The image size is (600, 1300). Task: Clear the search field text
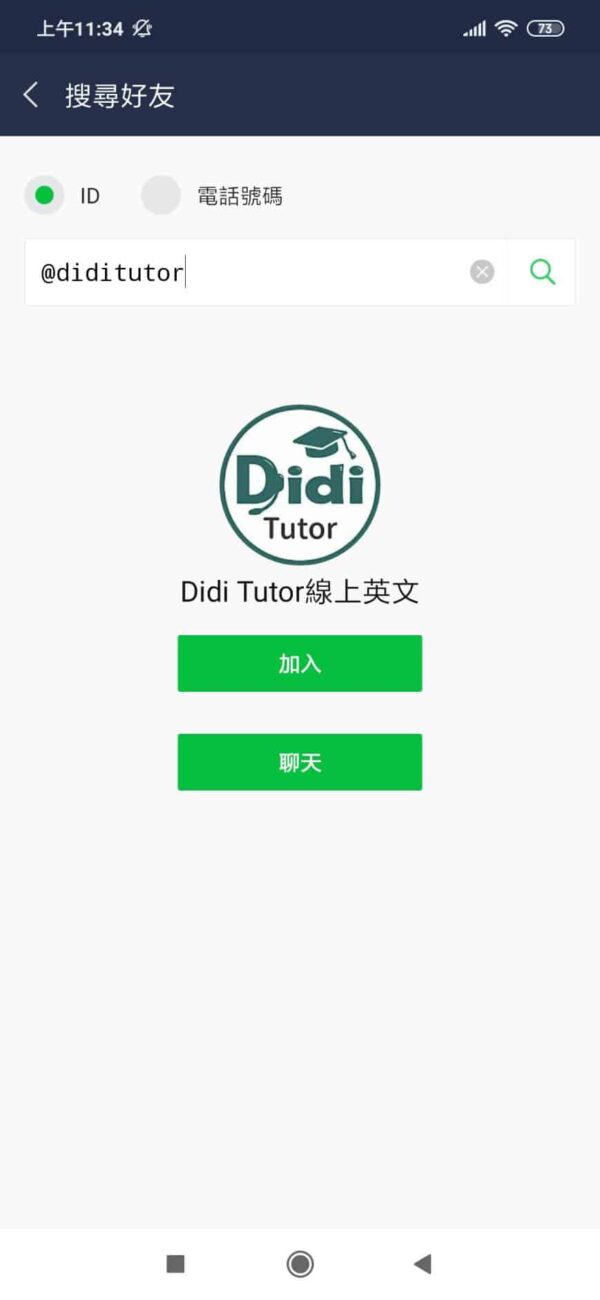coord(482,272)
